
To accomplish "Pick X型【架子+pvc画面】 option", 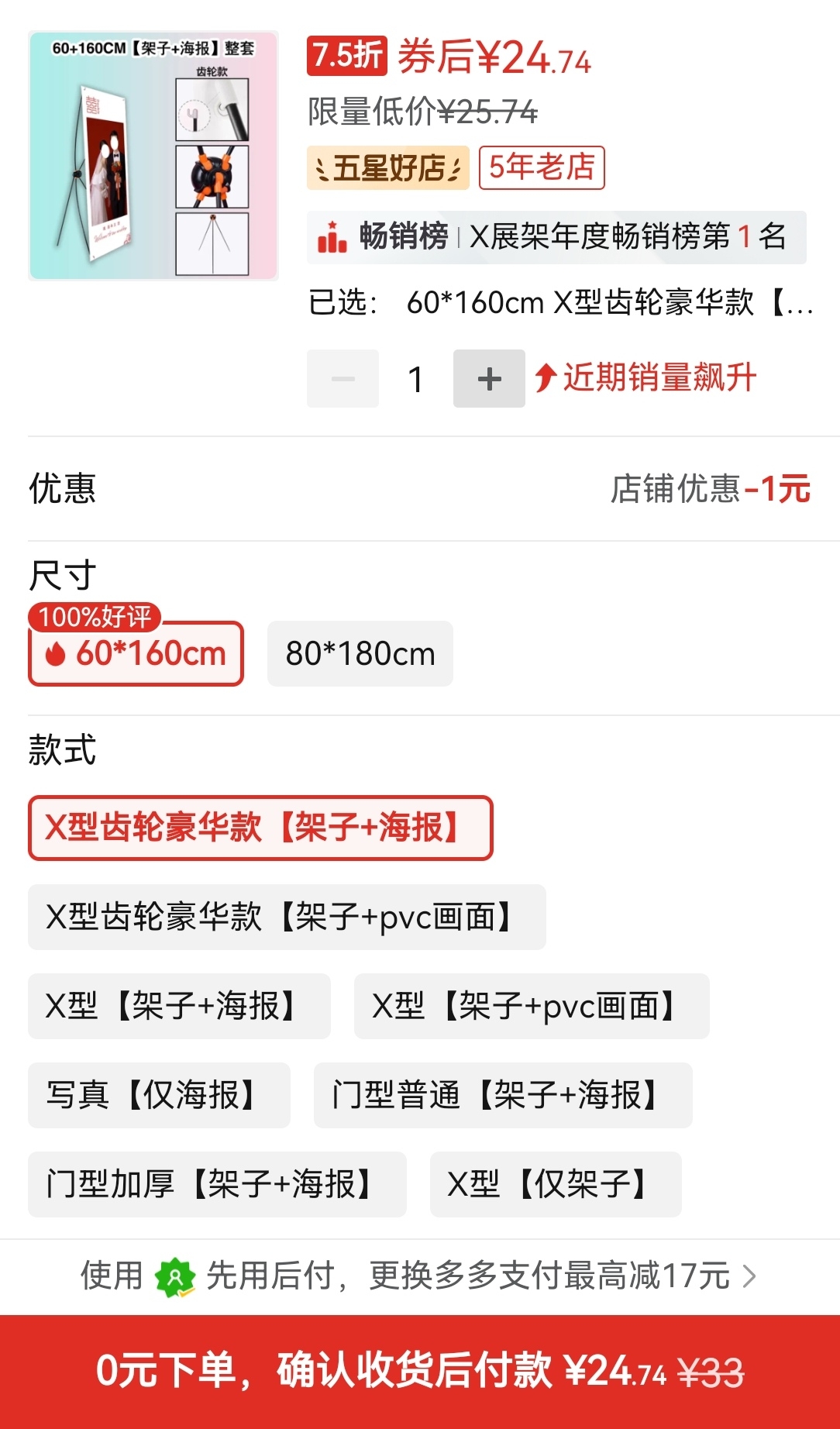I will (x=532, y=1007).
